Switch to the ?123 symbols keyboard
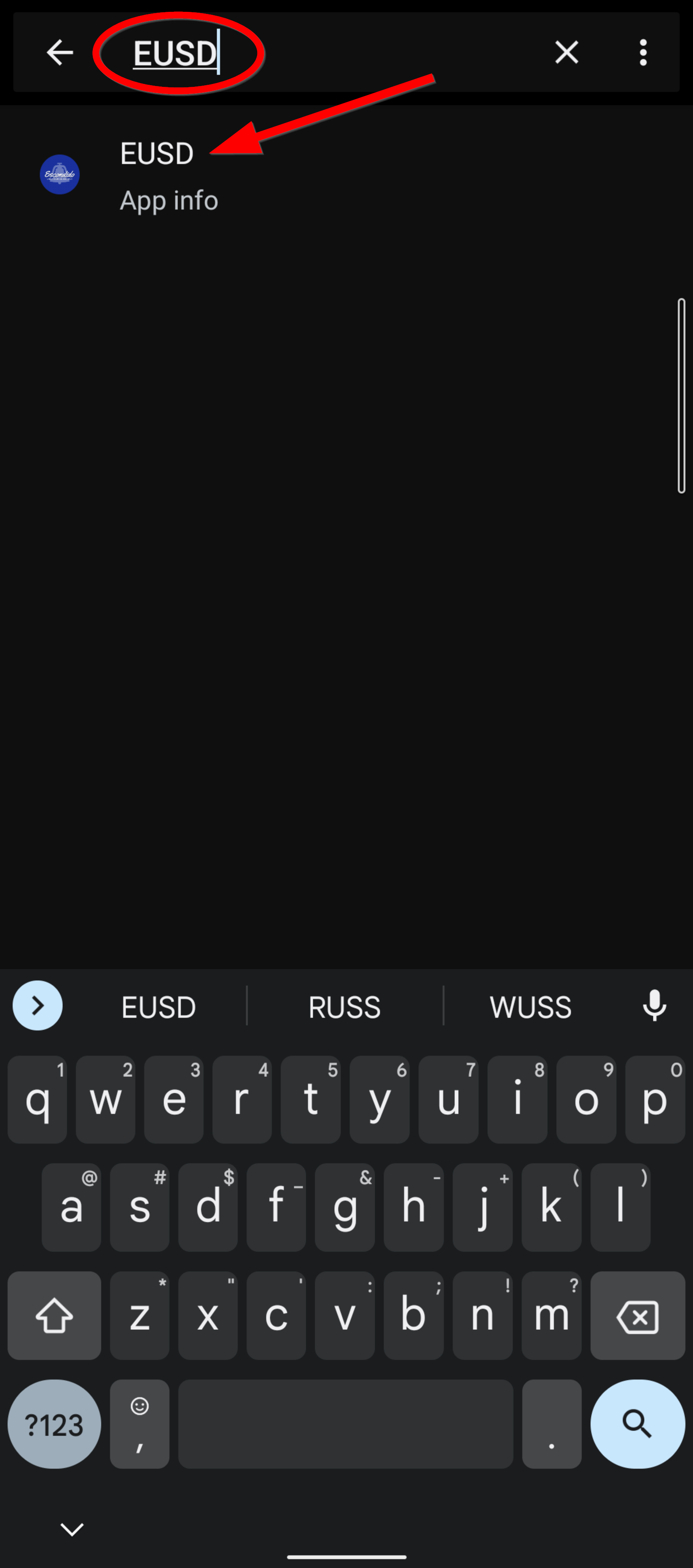Screen dimensions: 693x1568 (x=54, y=1424)
